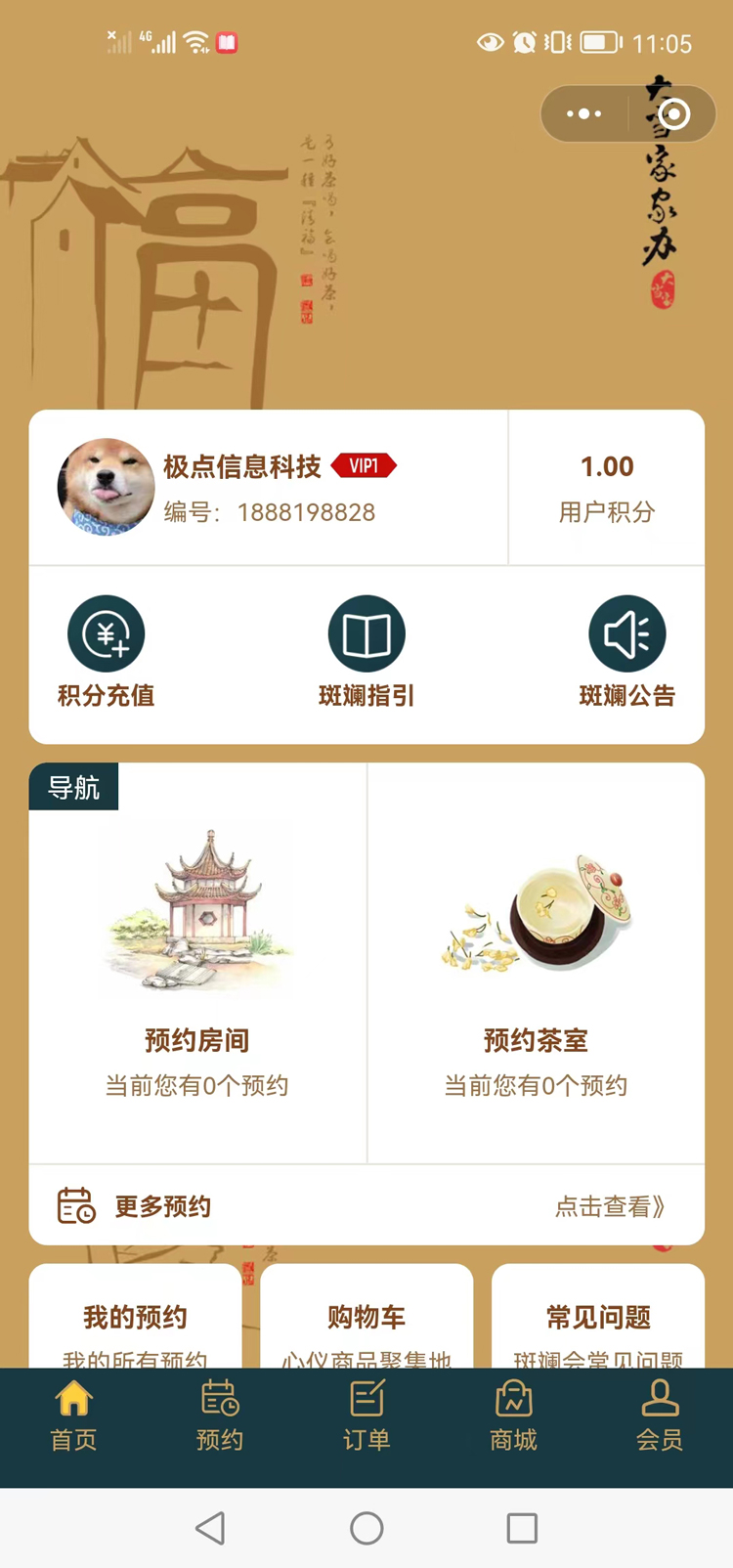Viewport: 733px width, 1568px height.
Task: Switch to the 预约 tab
Action: point(220,1416)
